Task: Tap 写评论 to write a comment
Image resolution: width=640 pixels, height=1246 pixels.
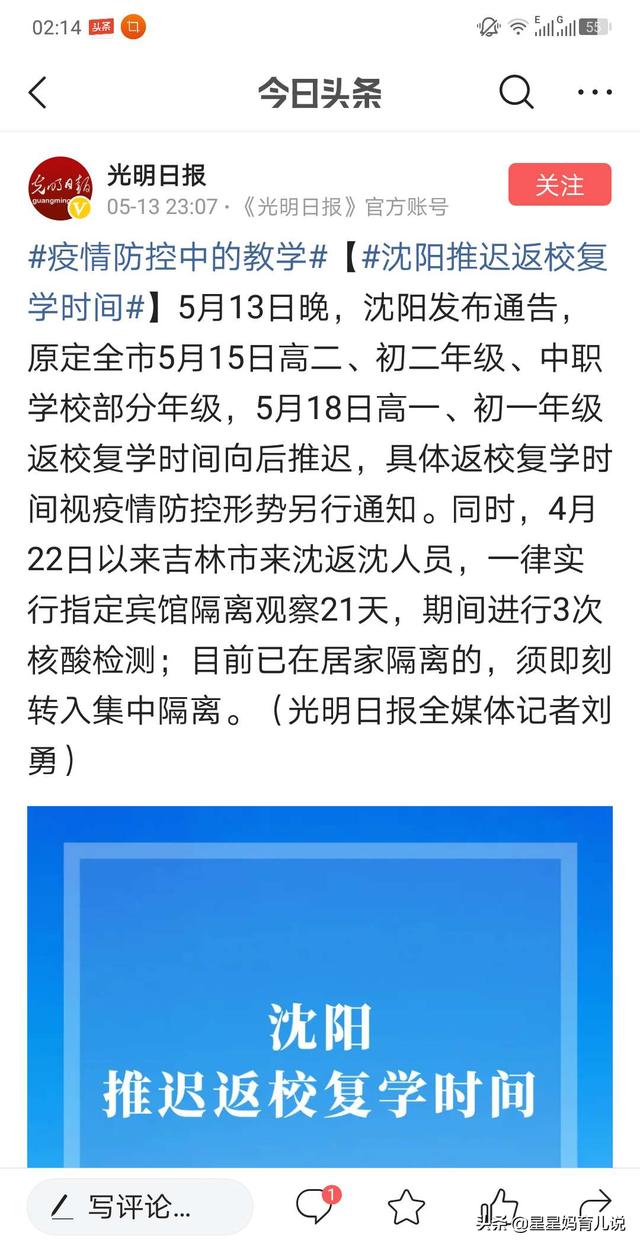Action: click(x=139, y=1207)
